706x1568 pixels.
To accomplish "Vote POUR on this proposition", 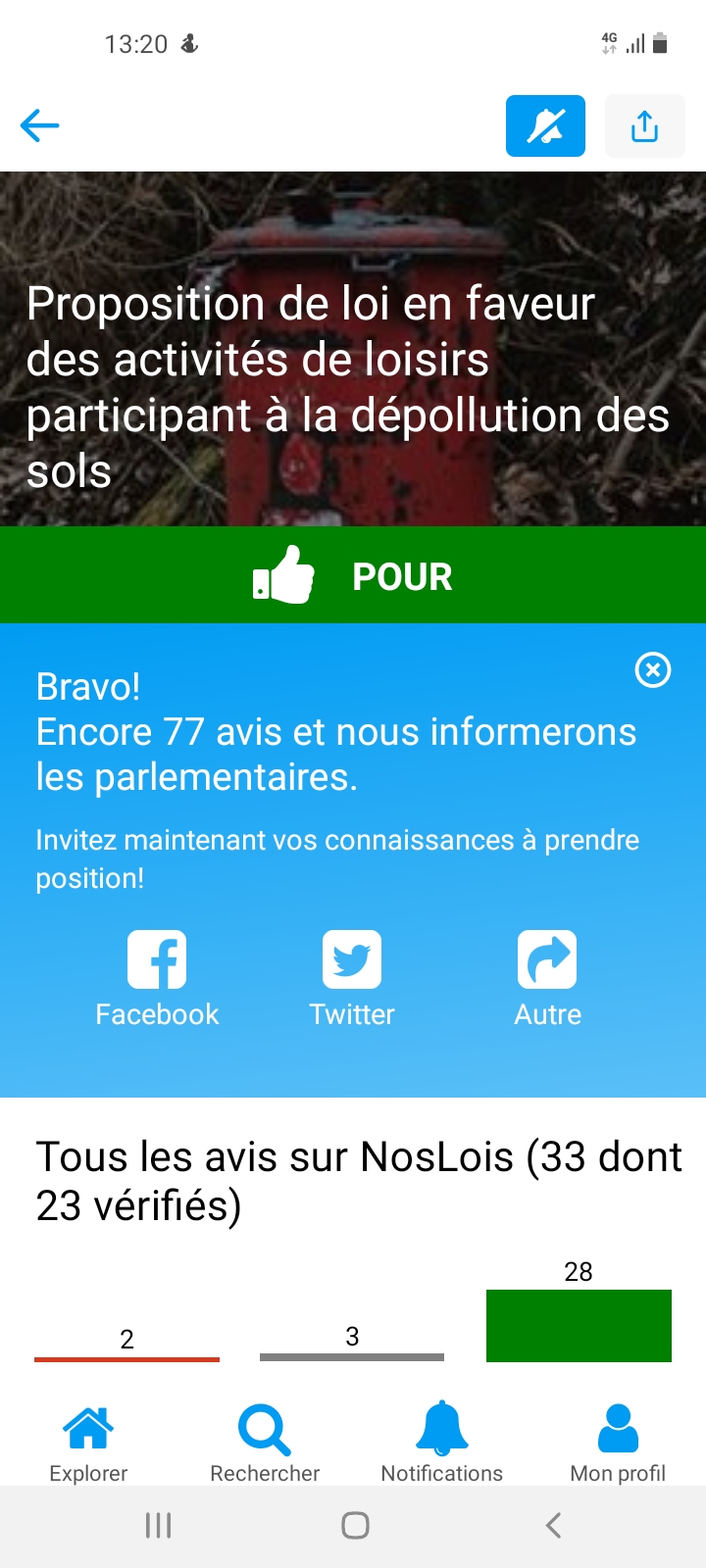I will point(353,575).
